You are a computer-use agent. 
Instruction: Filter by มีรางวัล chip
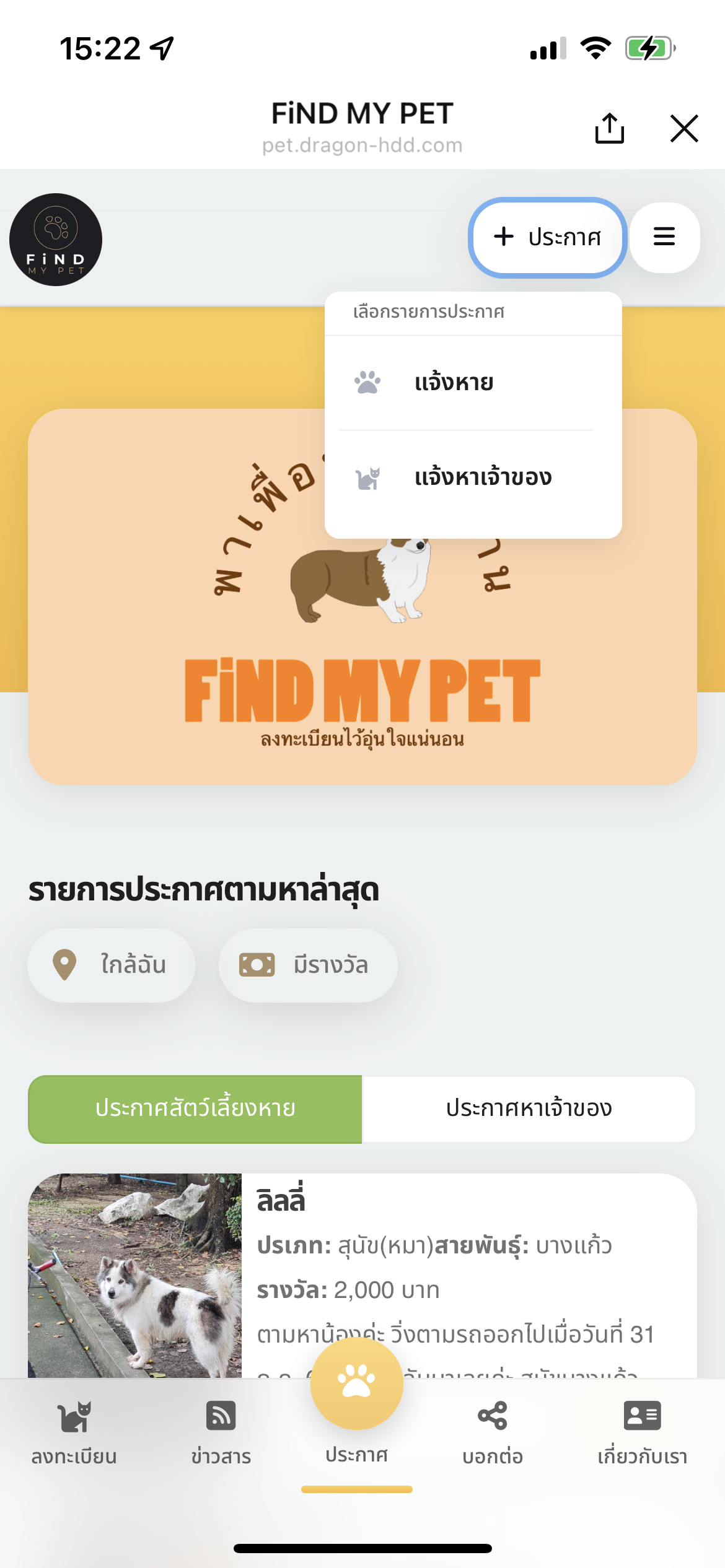click(308, 965)
